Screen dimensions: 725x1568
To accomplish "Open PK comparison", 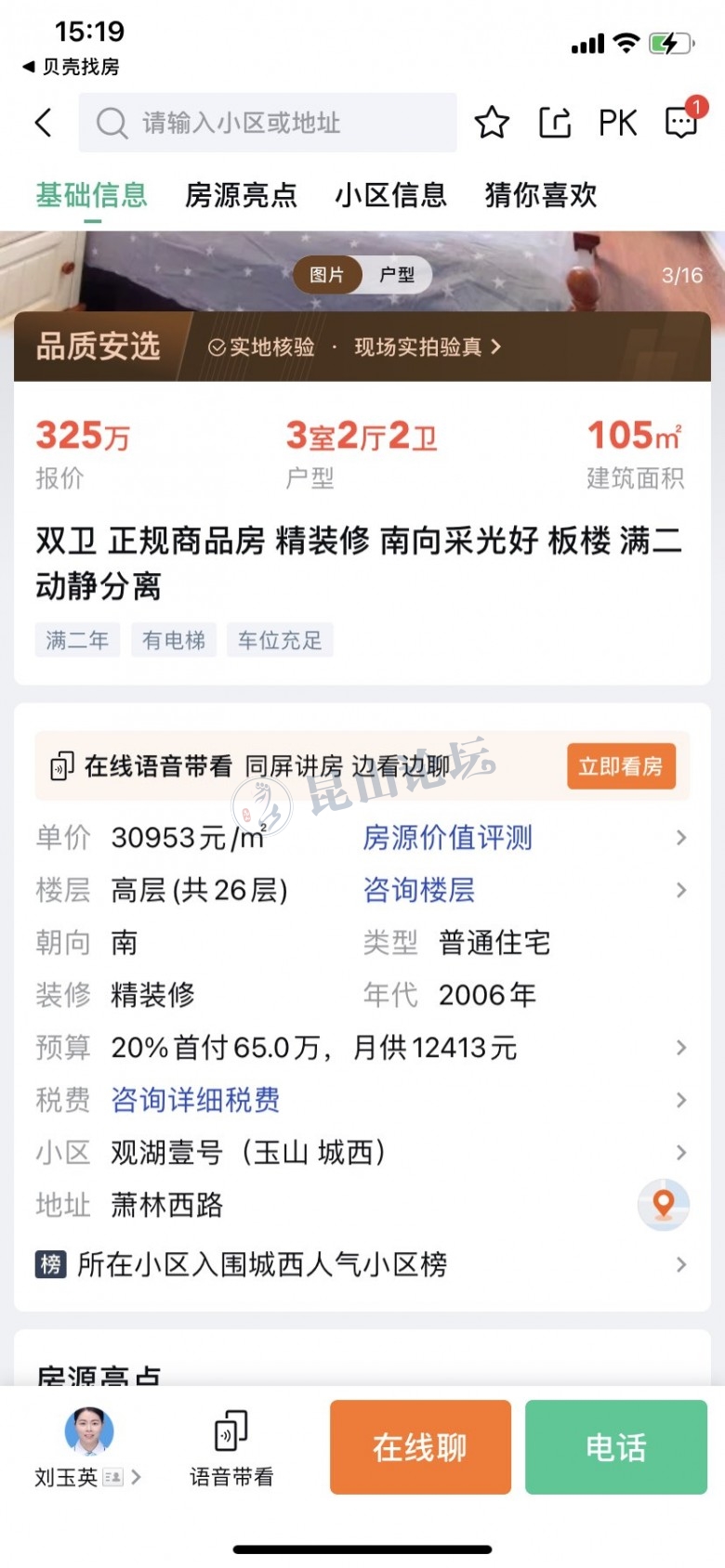I will [617, 123].
